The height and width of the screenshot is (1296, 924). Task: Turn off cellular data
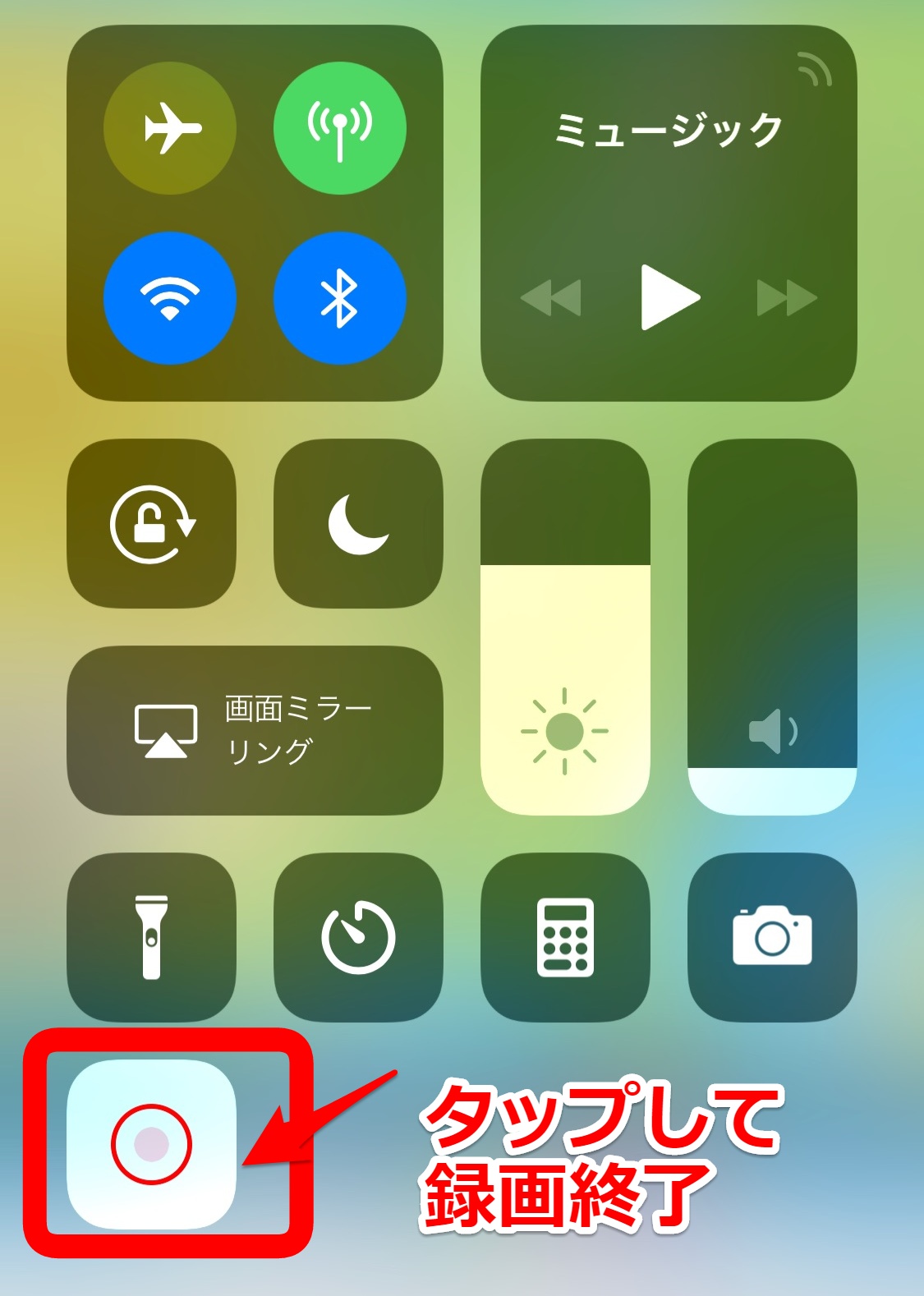(339, 128)
